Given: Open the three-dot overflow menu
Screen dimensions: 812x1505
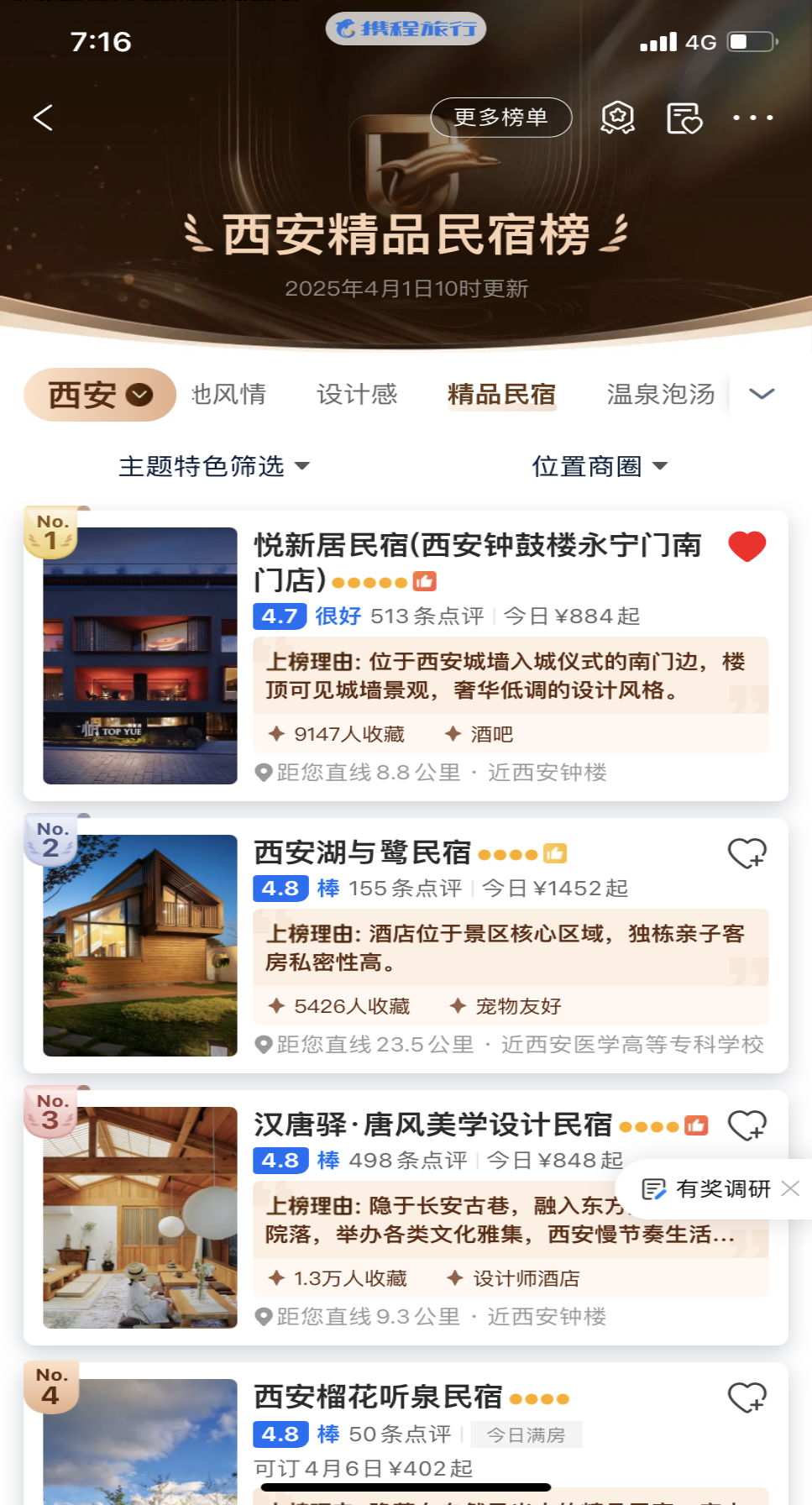Looking at the screenshot, I should click(x=752, y=118).
